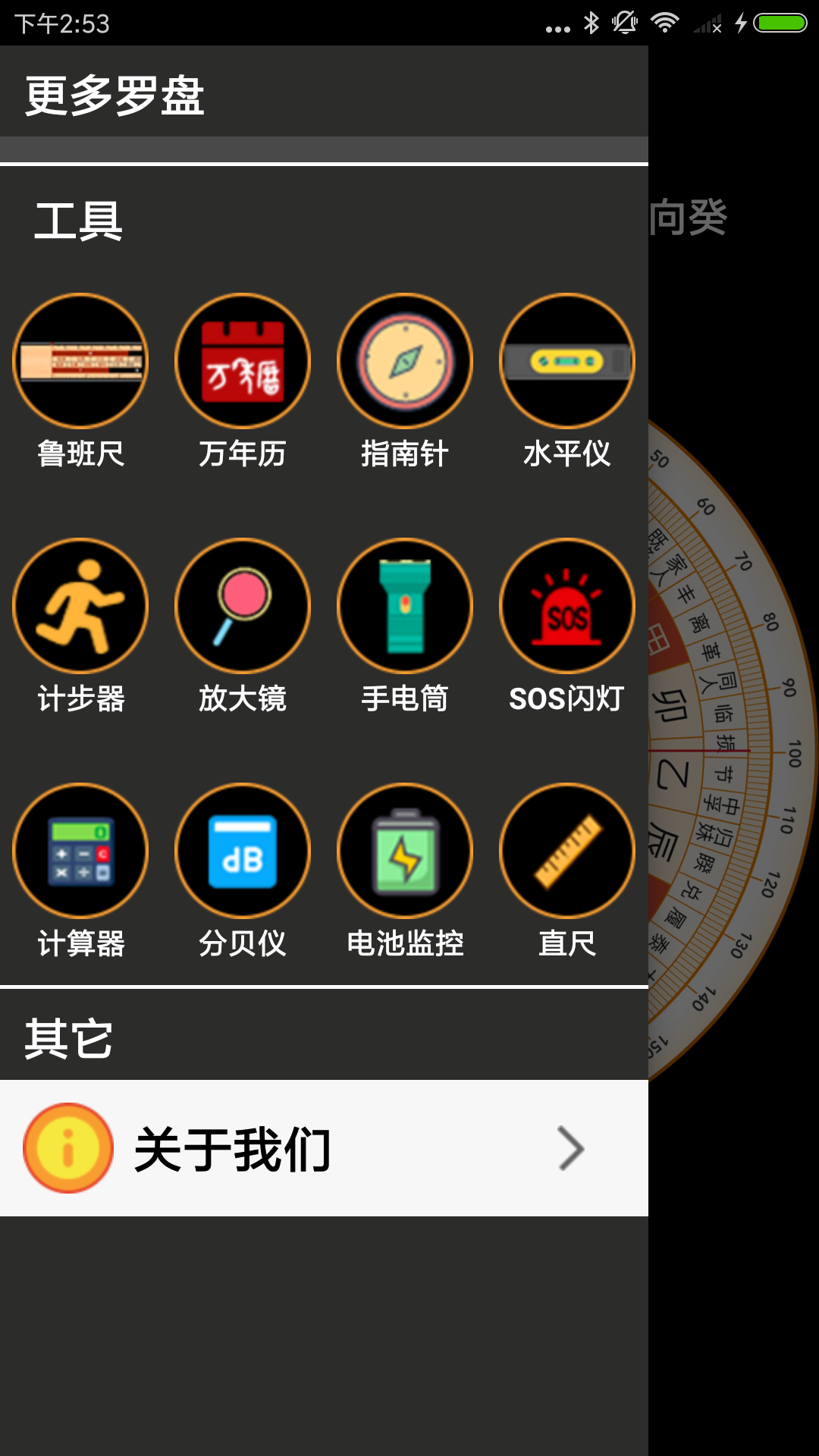Select the 其它 section header
This screenshot has height=1456, width=819.
pos(68,1038)
